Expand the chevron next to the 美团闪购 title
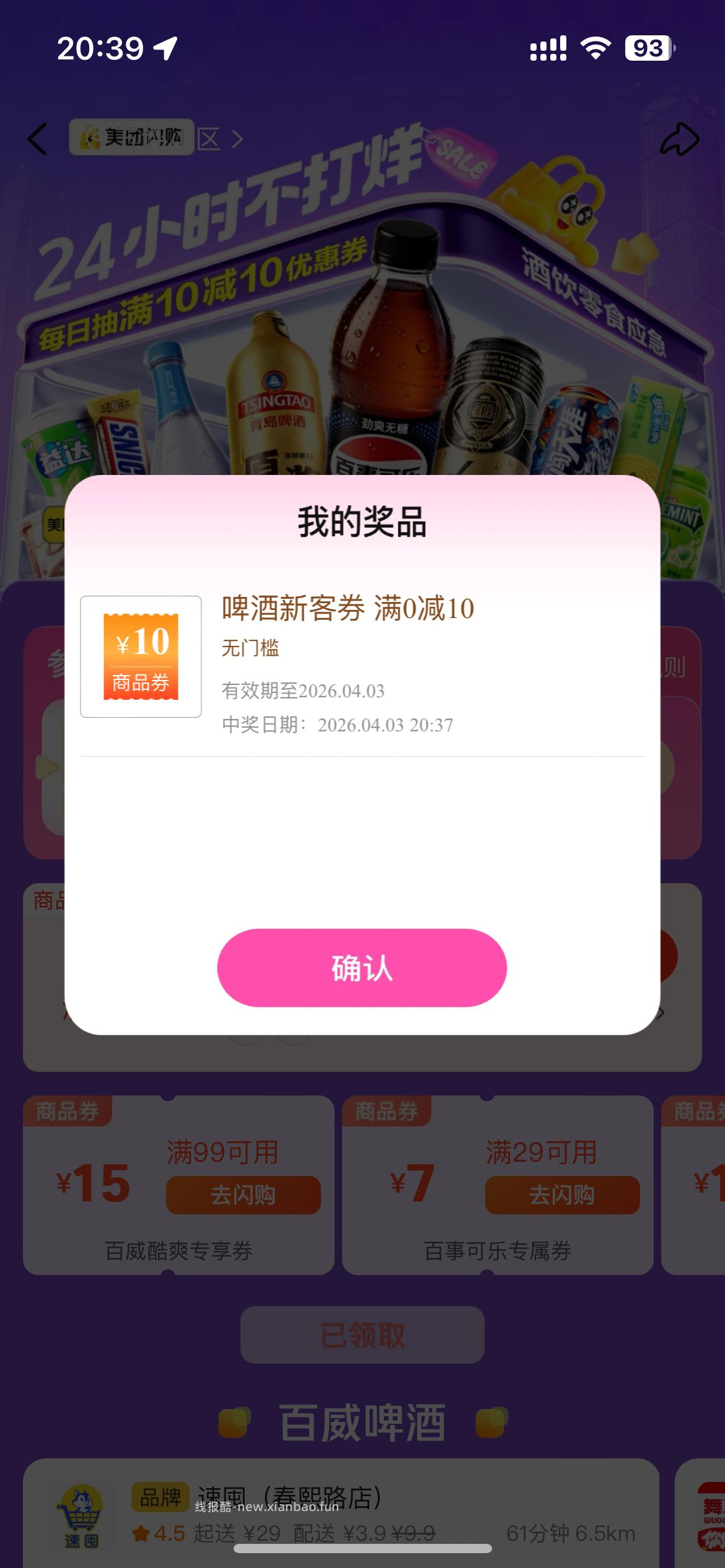 [x=237, y=139]
